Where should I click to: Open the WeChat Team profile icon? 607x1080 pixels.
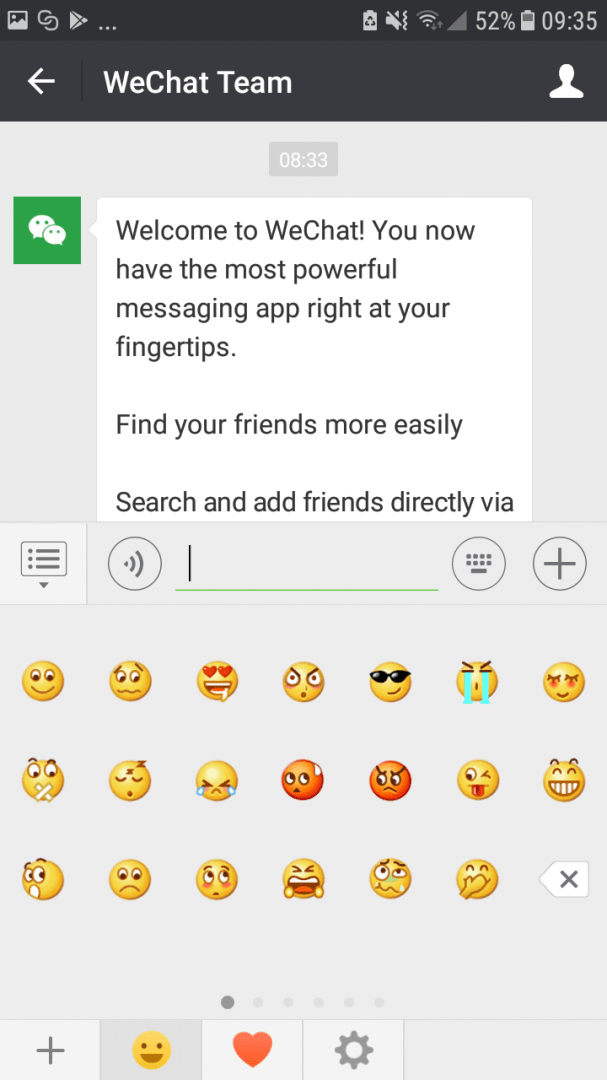[566, 82]
